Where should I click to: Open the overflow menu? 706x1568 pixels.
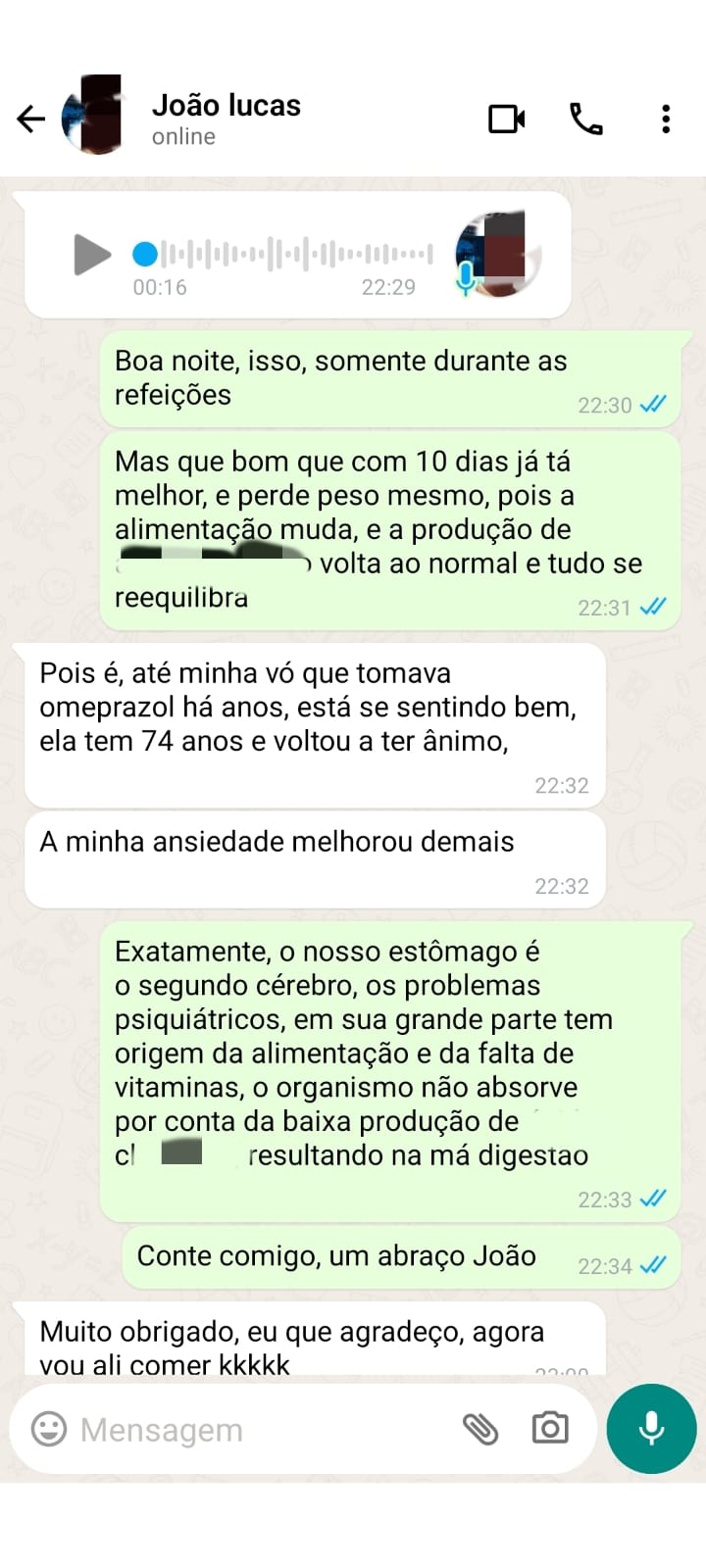pyautogui.click(x=666, y=120)
